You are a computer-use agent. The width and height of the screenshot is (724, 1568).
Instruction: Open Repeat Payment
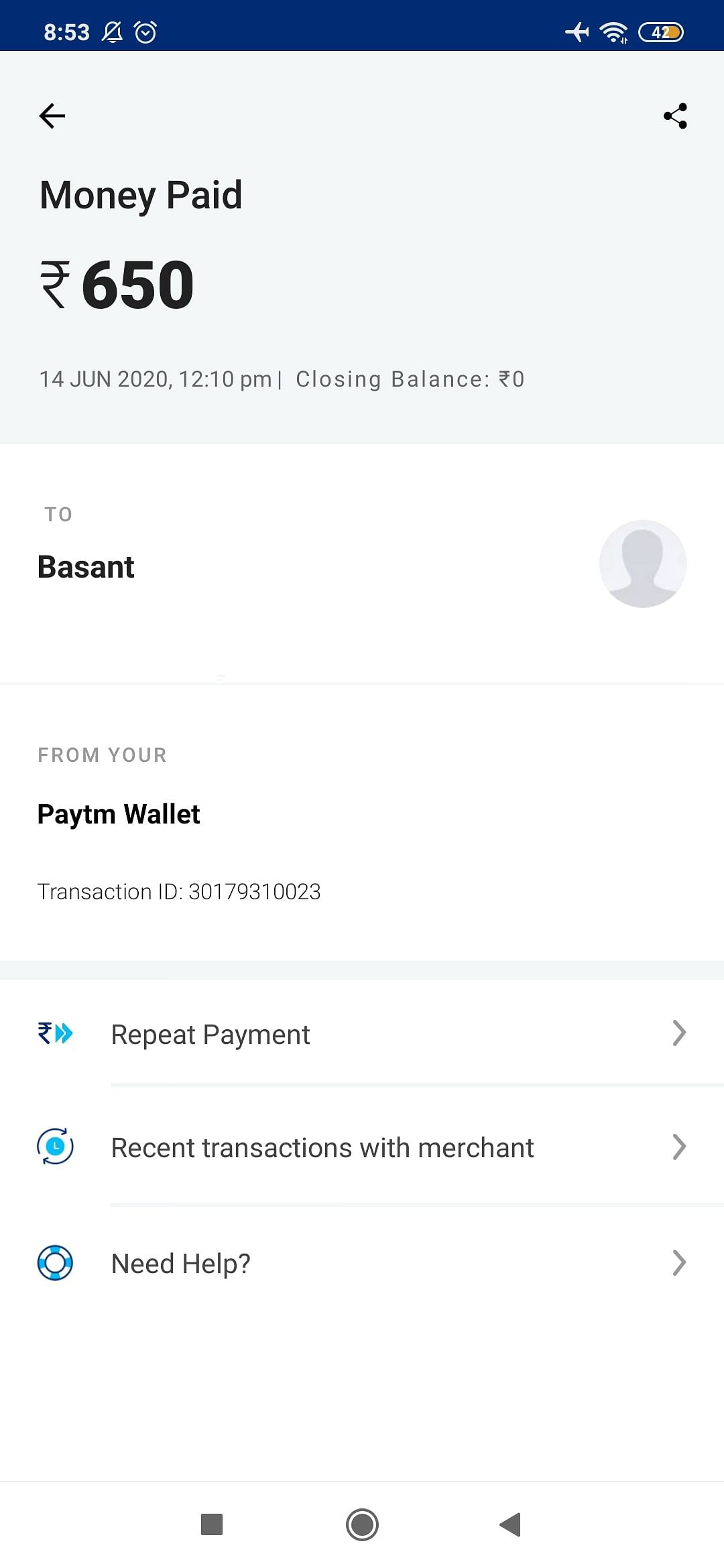click(362, 1034)
